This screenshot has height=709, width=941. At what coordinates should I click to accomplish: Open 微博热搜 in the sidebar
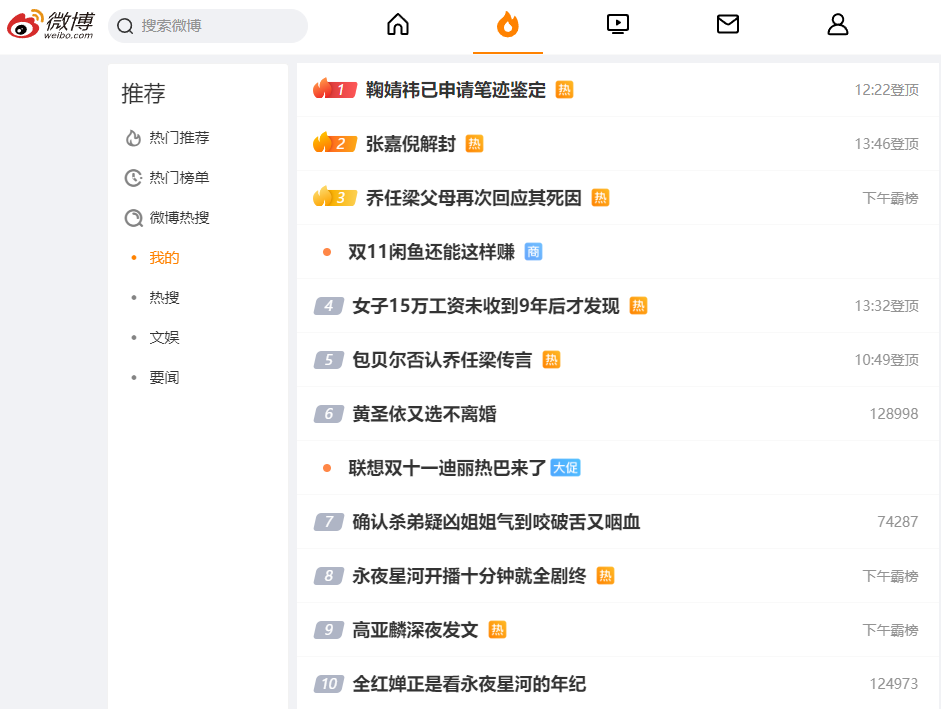tap(167, 218)
